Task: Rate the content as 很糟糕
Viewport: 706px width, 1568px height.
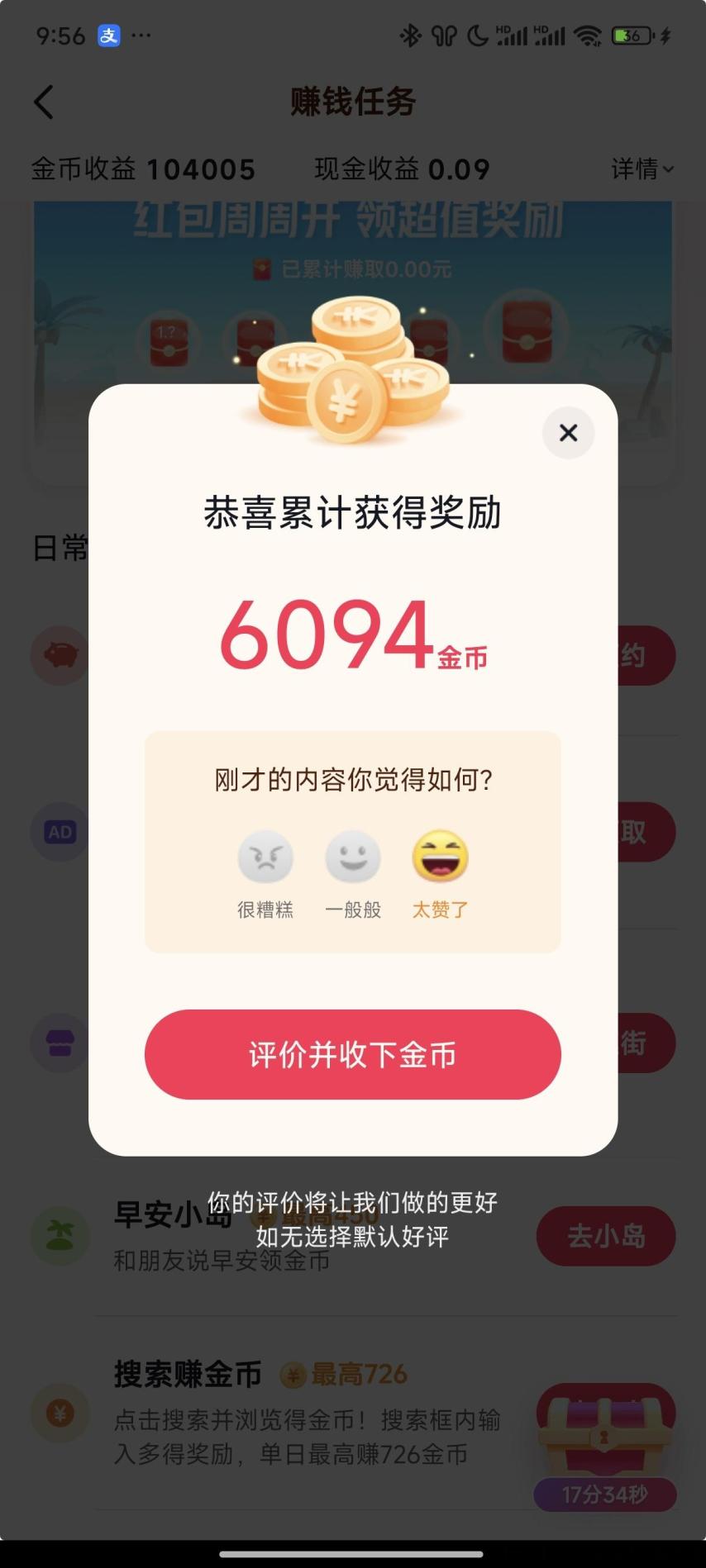Action: pyautogui.click(x=265, y=858)
